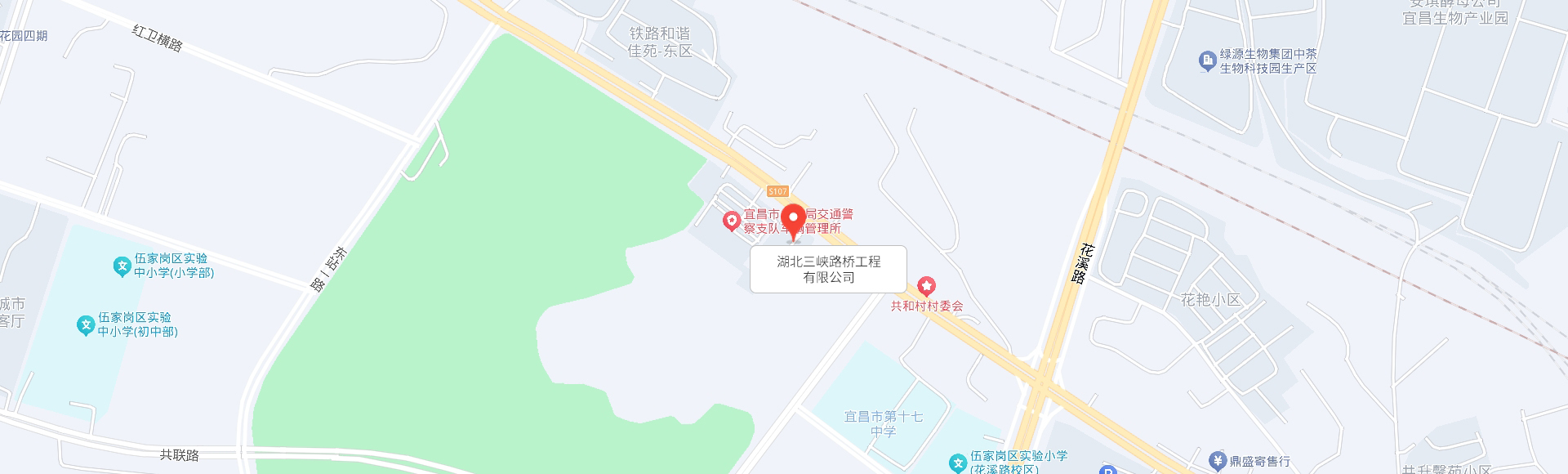
Task: Select the 共和村村委会 map marker
Action: [x=926, y=287]
